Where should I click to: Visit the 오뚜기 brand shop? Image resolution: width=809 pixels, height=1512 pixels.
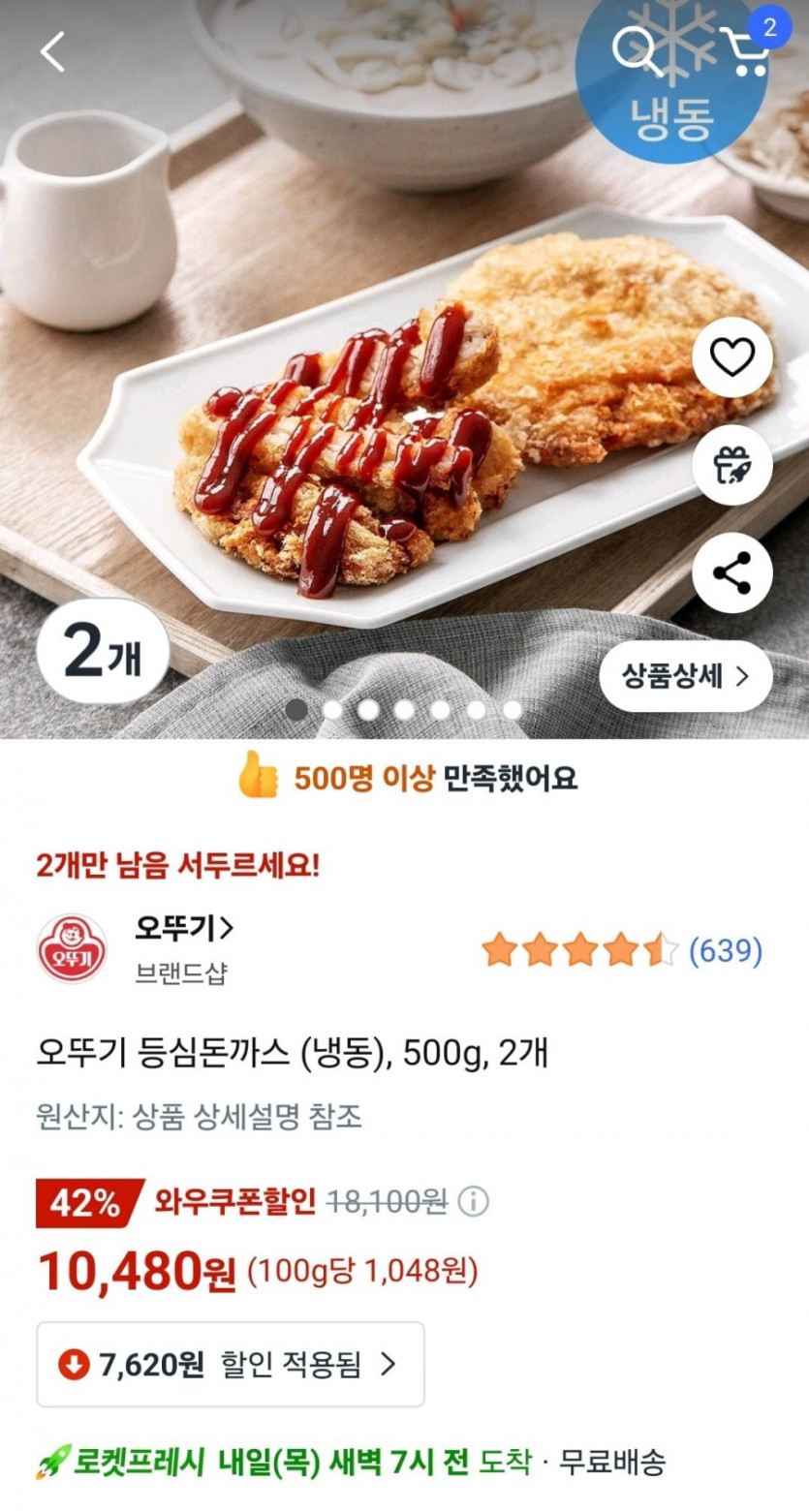click(x=184, y=929)
